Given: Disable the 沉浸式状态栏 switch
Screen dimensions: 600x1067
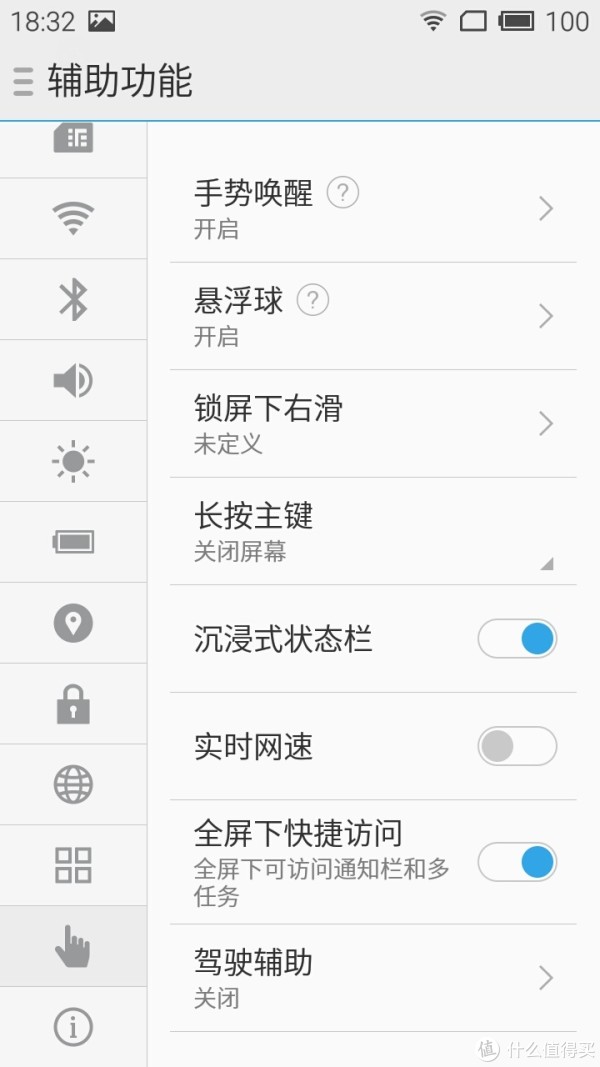Looking at the screenshot, I should click(517, 639).
